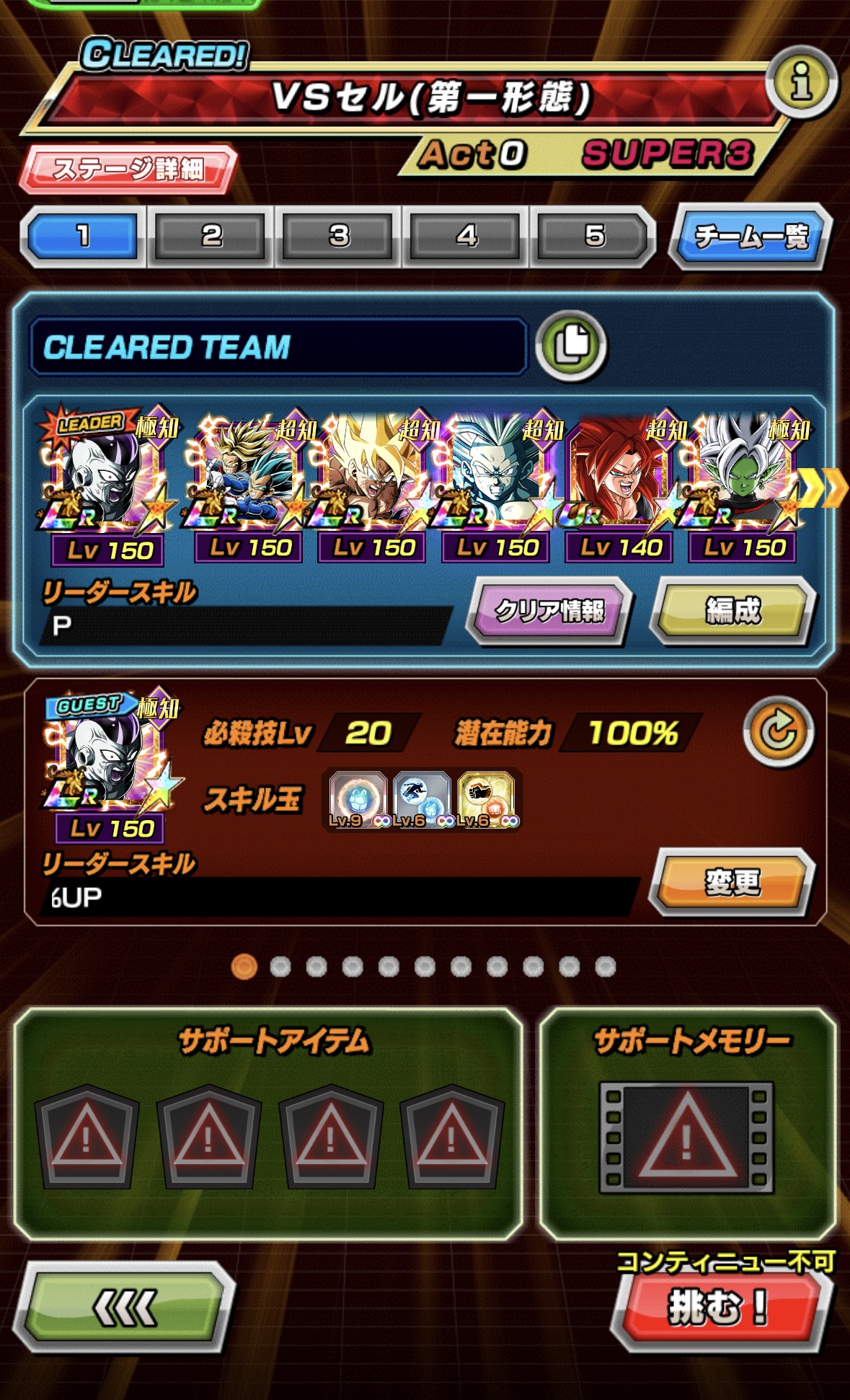The image size is (850, 1400).
Task: Switch to team slot 3
Action: tap(338, 236)
